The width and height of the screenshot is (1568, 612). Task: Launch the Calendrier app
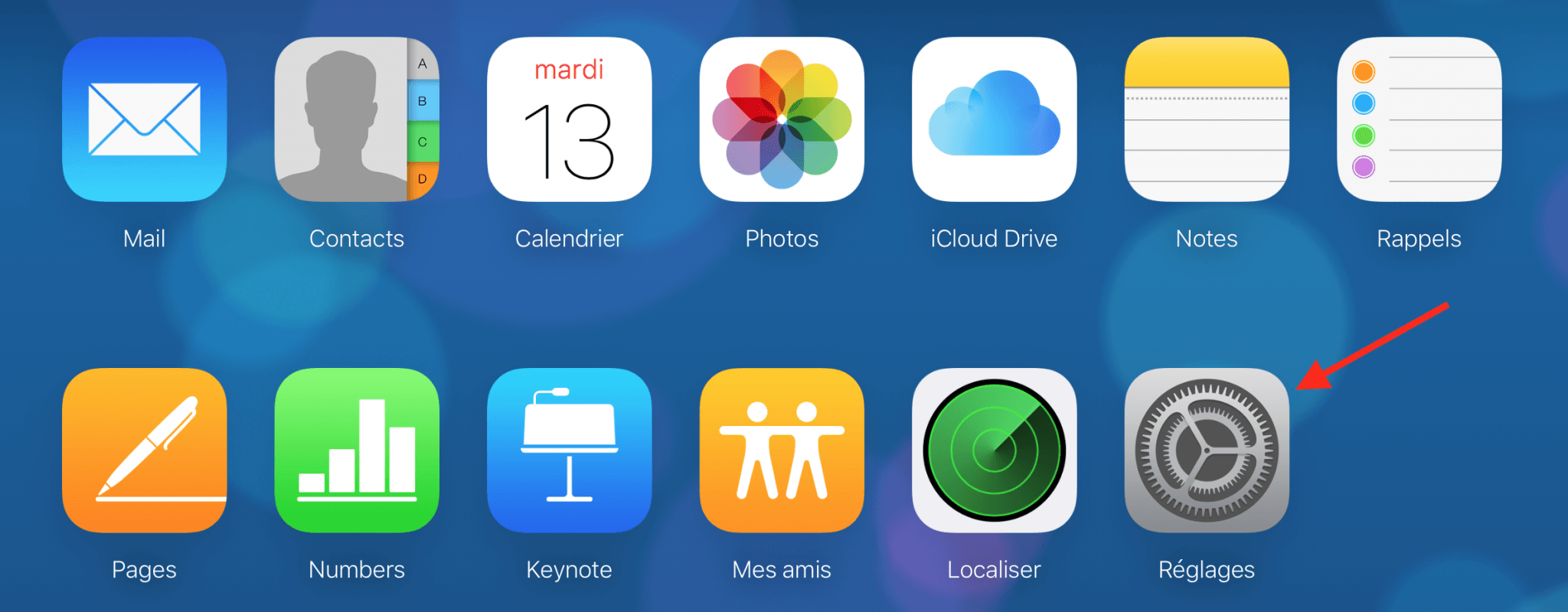(x=569, y=120)
